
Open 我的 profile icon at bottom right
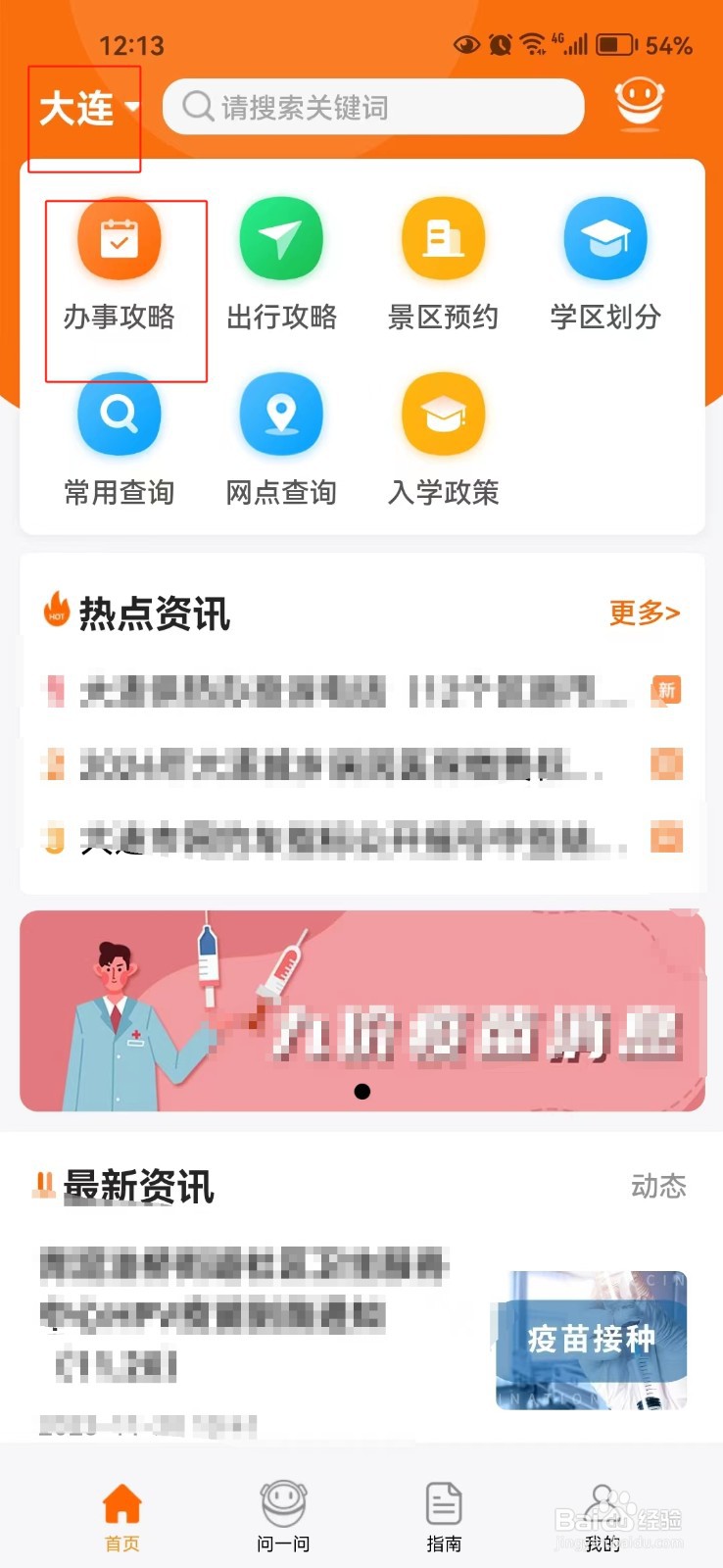pyautogui.click(x=602, y=1504)
